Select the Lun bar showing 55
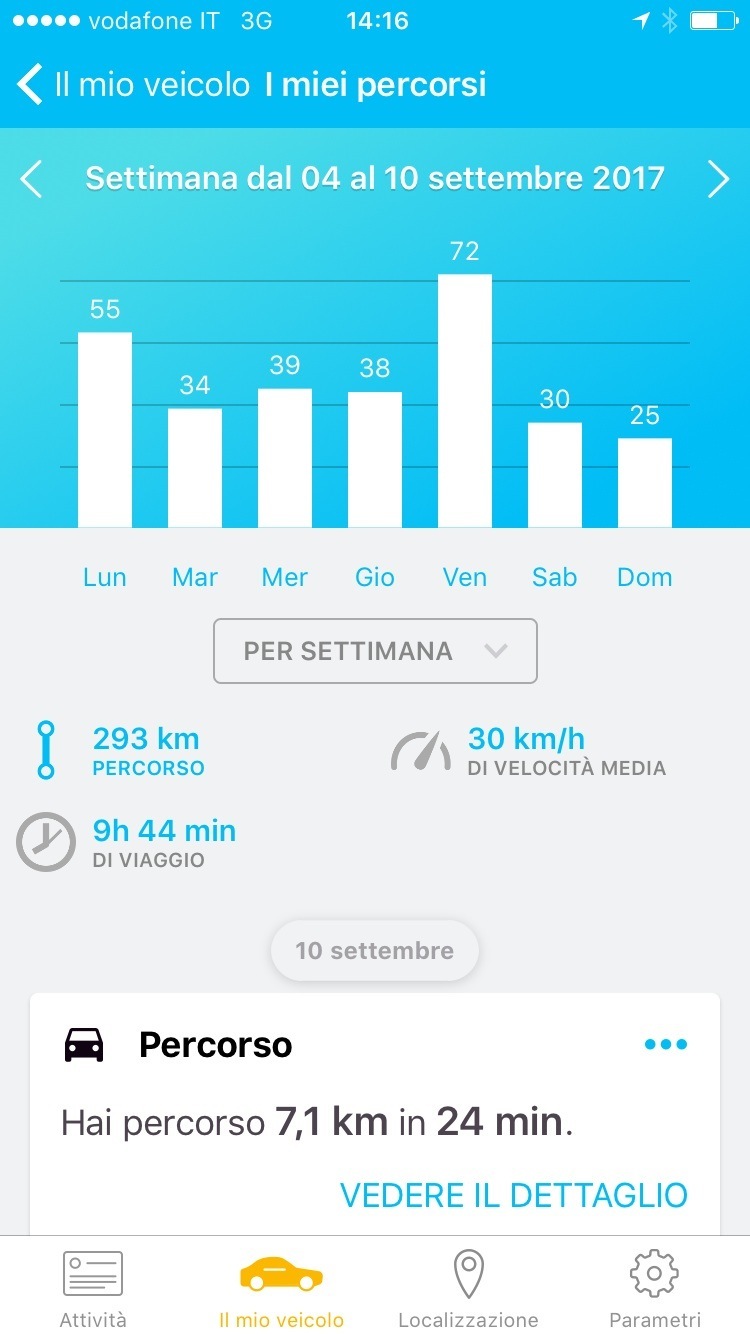Image resolution: width=750 pixels, height=1334 pixels. [105, 430]
